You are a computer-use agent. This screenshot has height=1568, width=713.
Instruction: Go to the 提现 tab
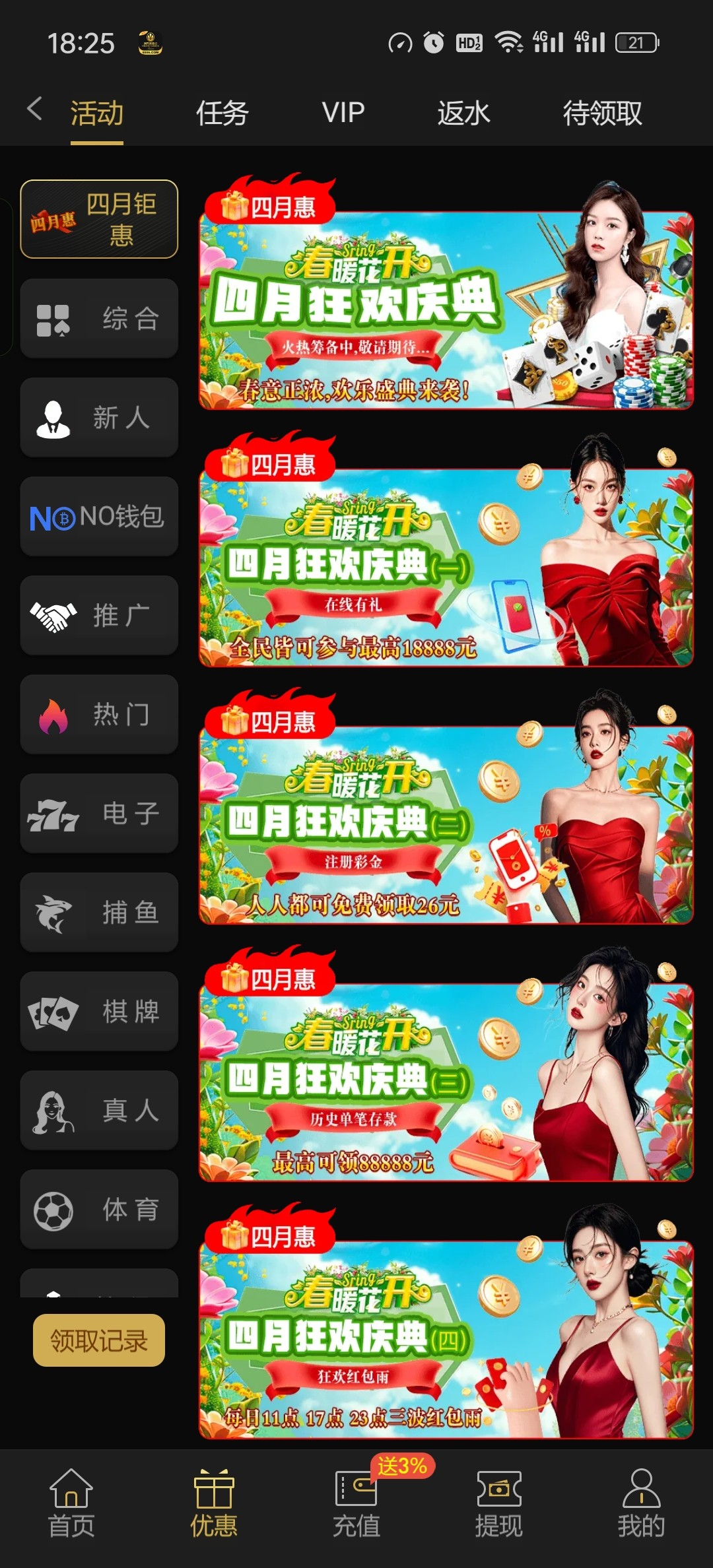point(499,1503)
